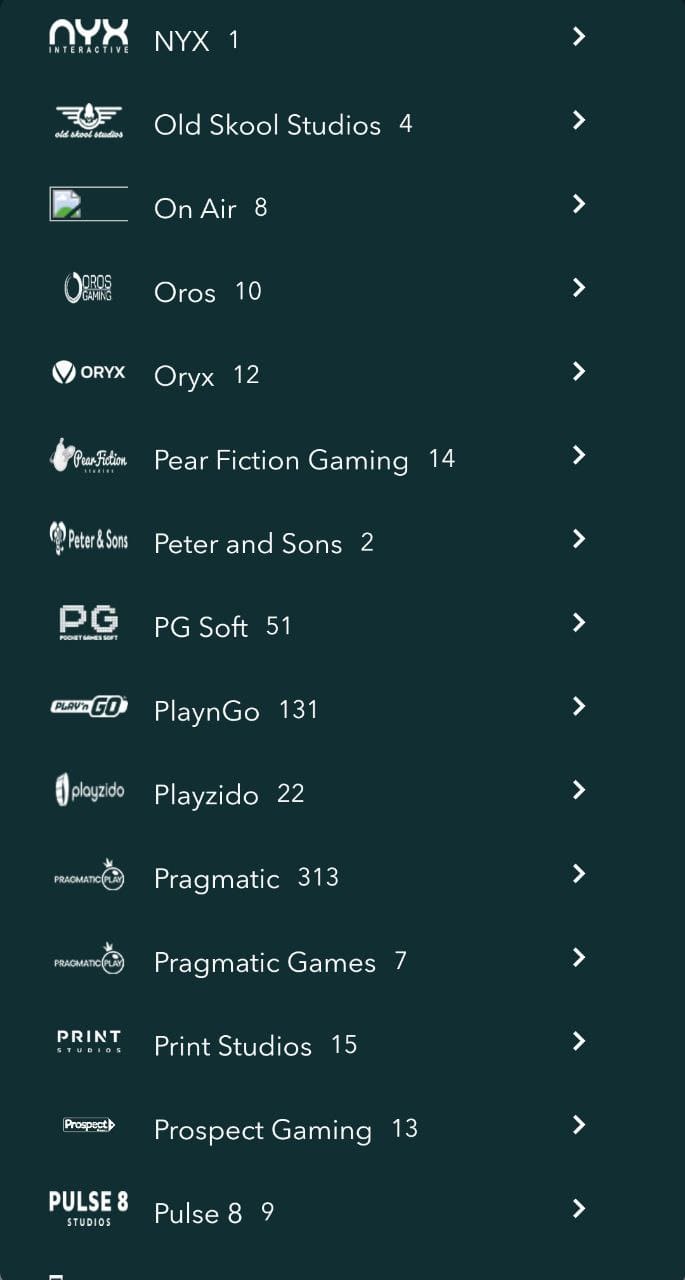View Prospect Gaming games

click(x=263, y=1130)
